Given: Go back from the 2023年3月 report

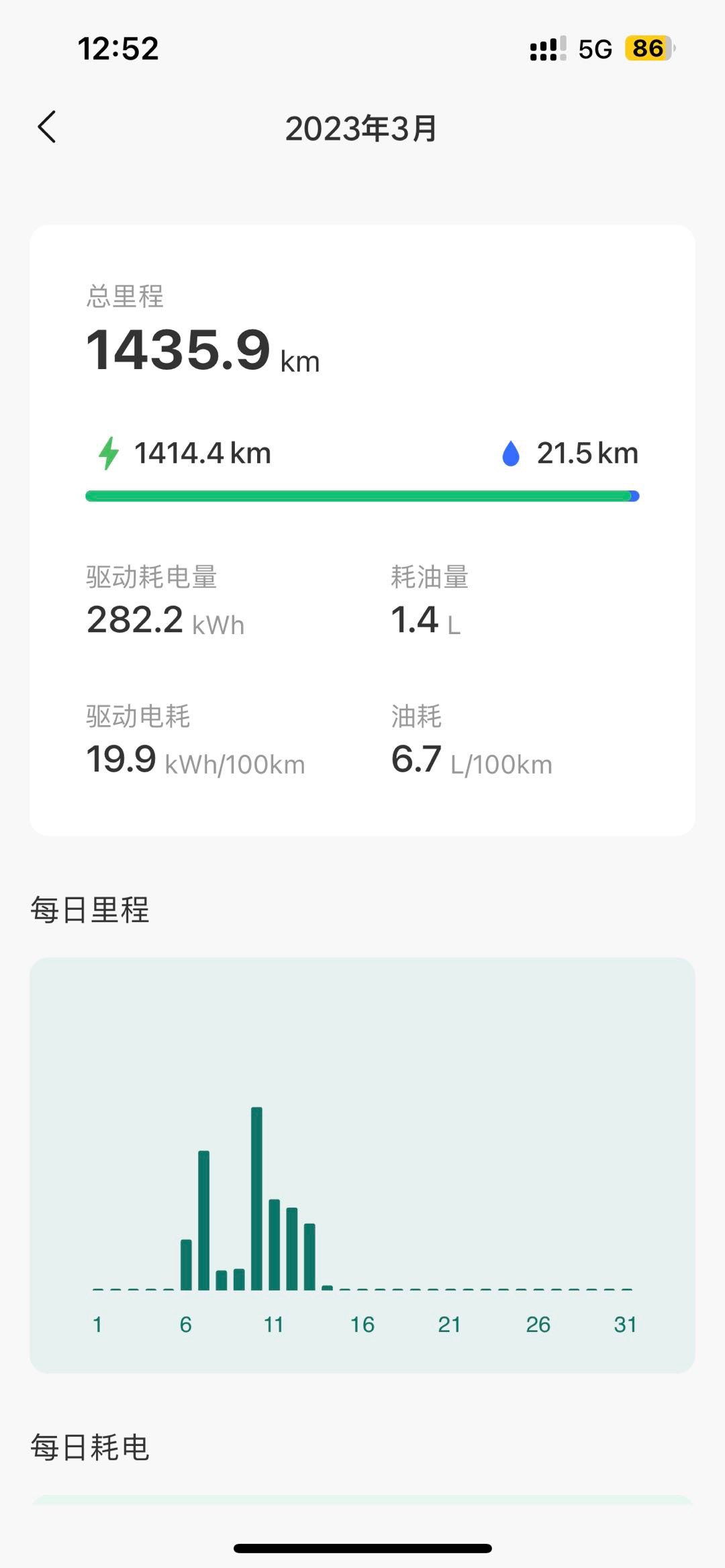Looking at the screenshot, I should click(47, 127).
